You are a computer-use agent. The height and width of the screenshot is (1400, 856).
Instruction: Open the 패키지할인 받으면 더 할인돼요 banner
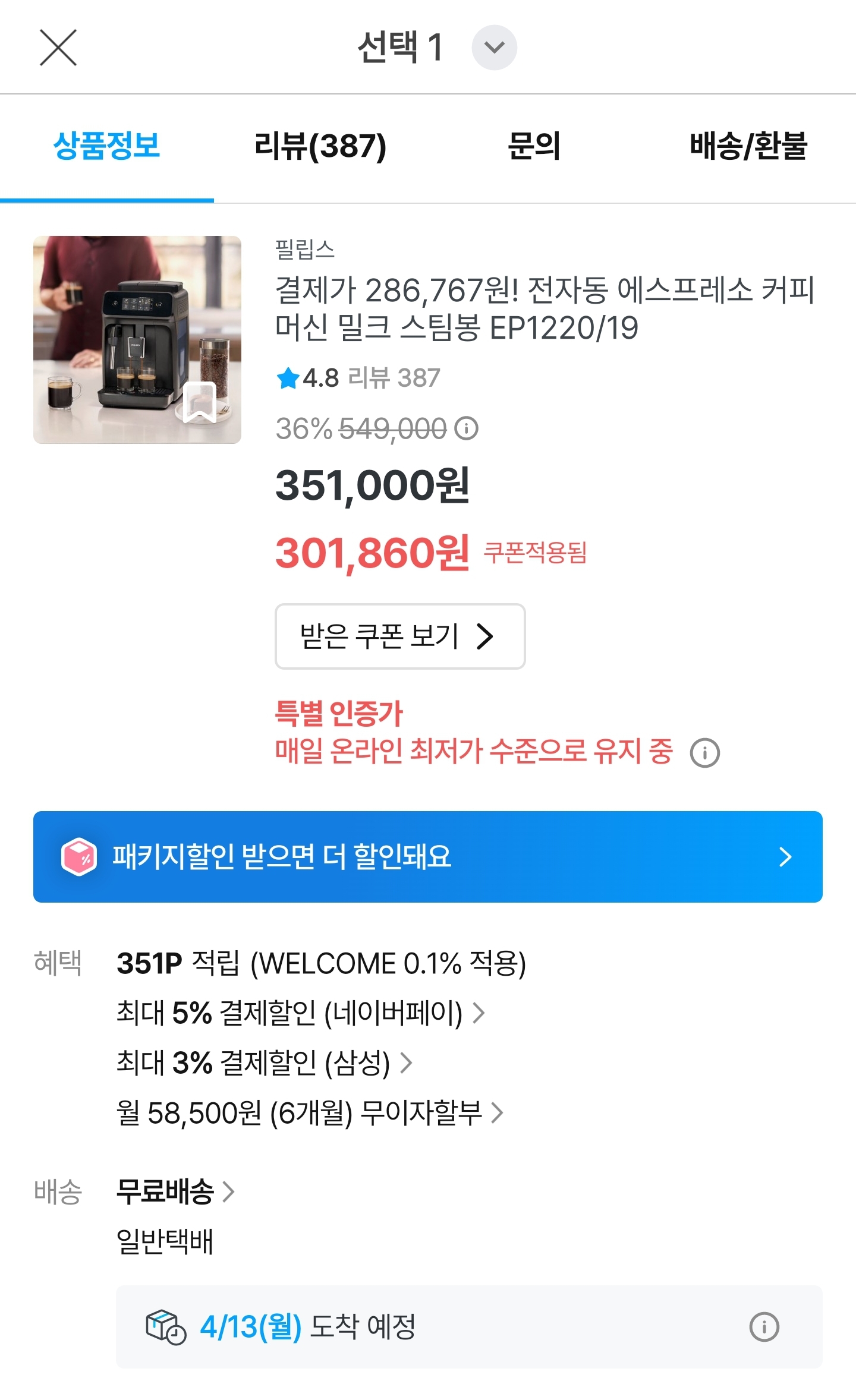pos(428,857)
